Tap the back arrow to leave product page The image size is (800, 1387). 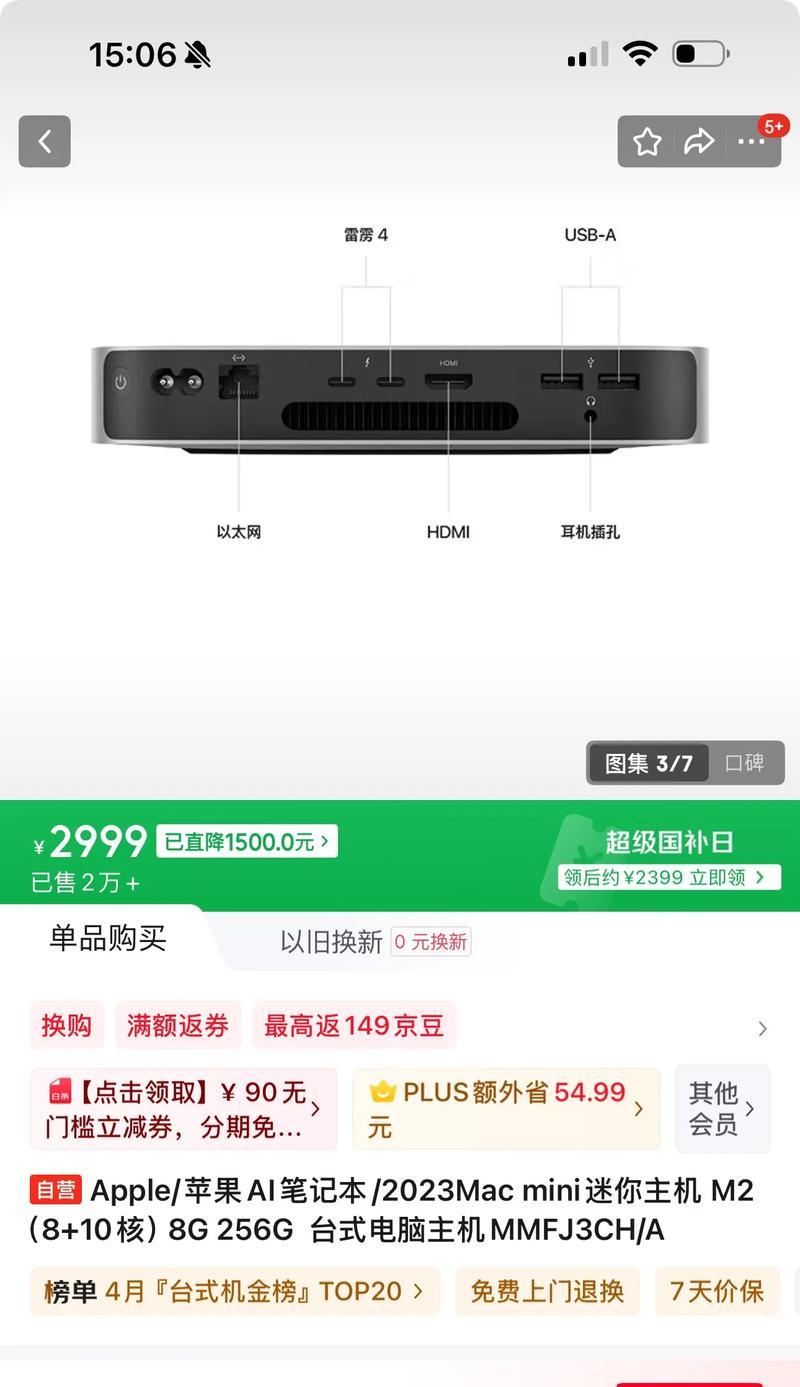pyautogui.click(x=44, y=140)
